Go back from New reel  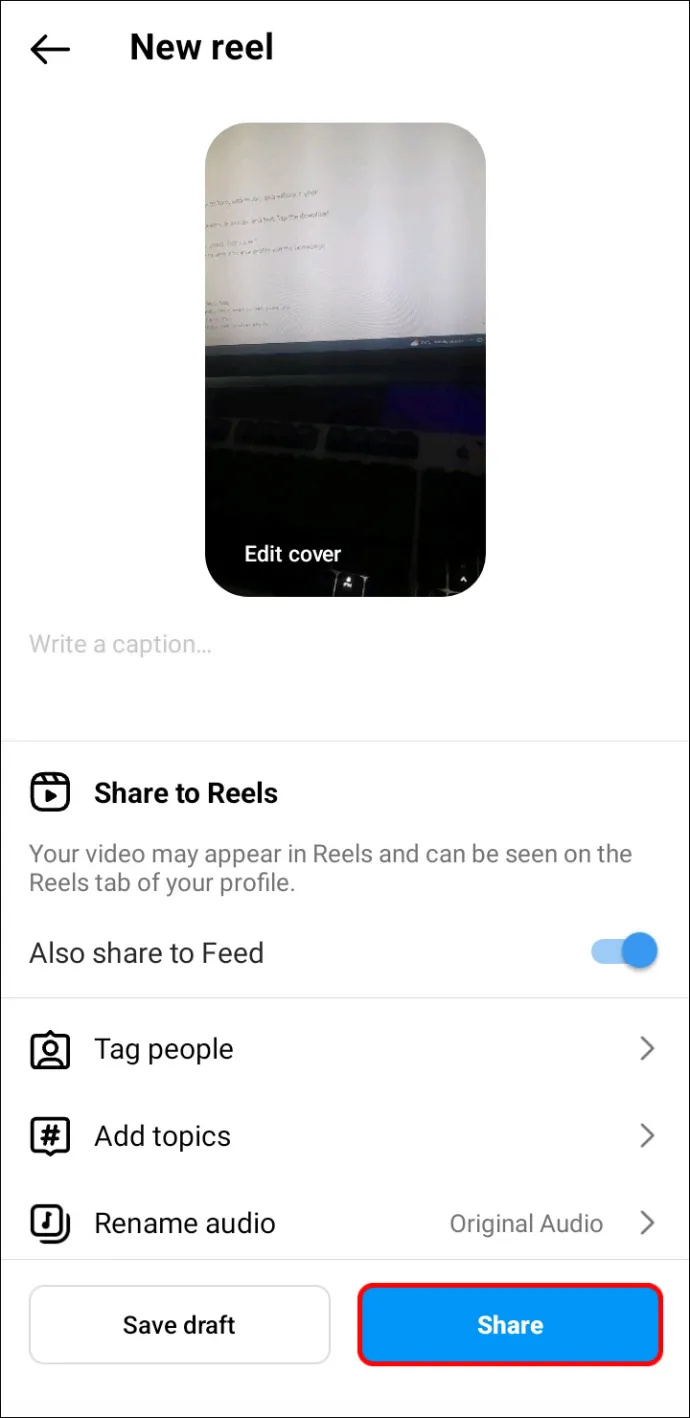pos(50,49)
